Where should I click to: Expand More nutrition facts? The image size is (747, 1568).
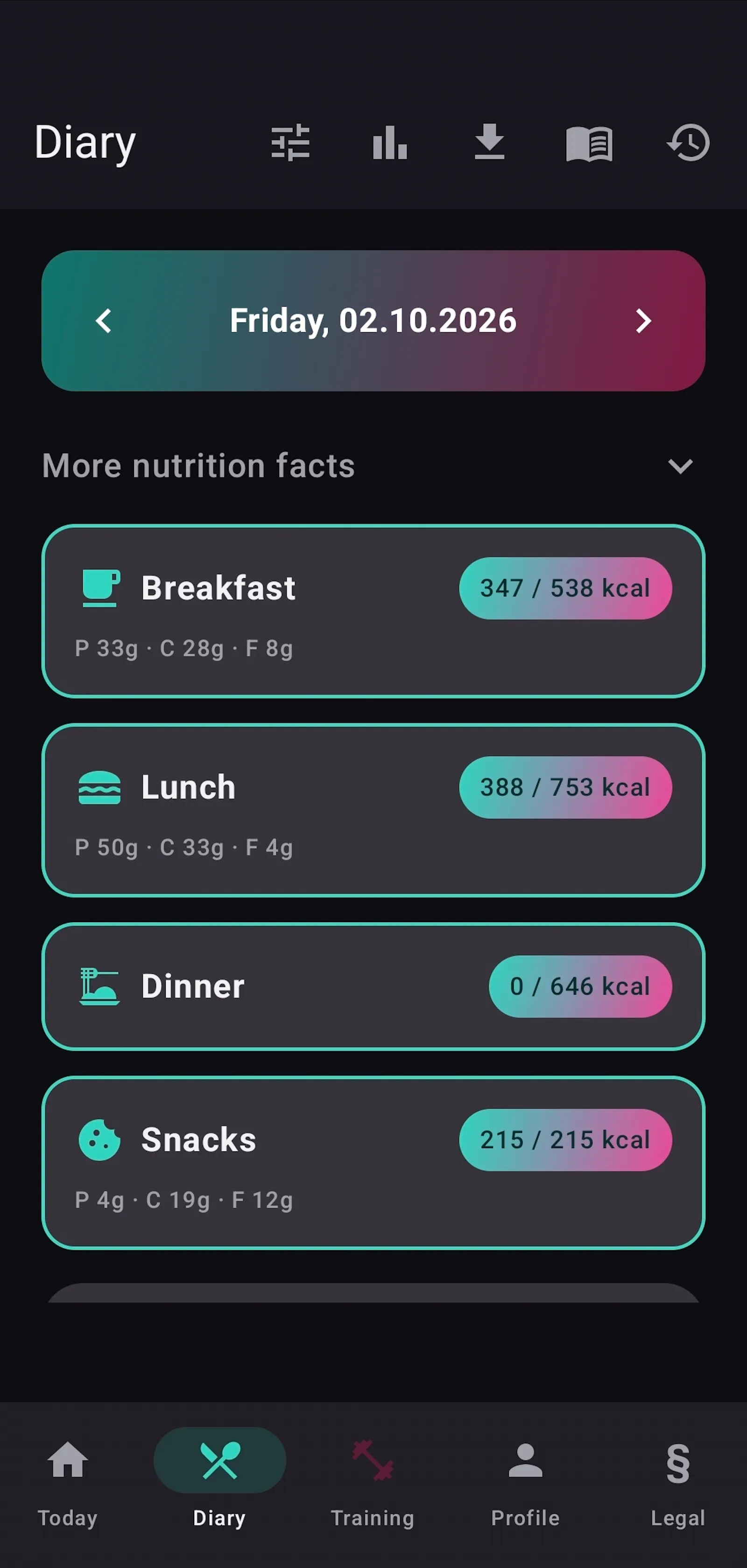[373, 466]
